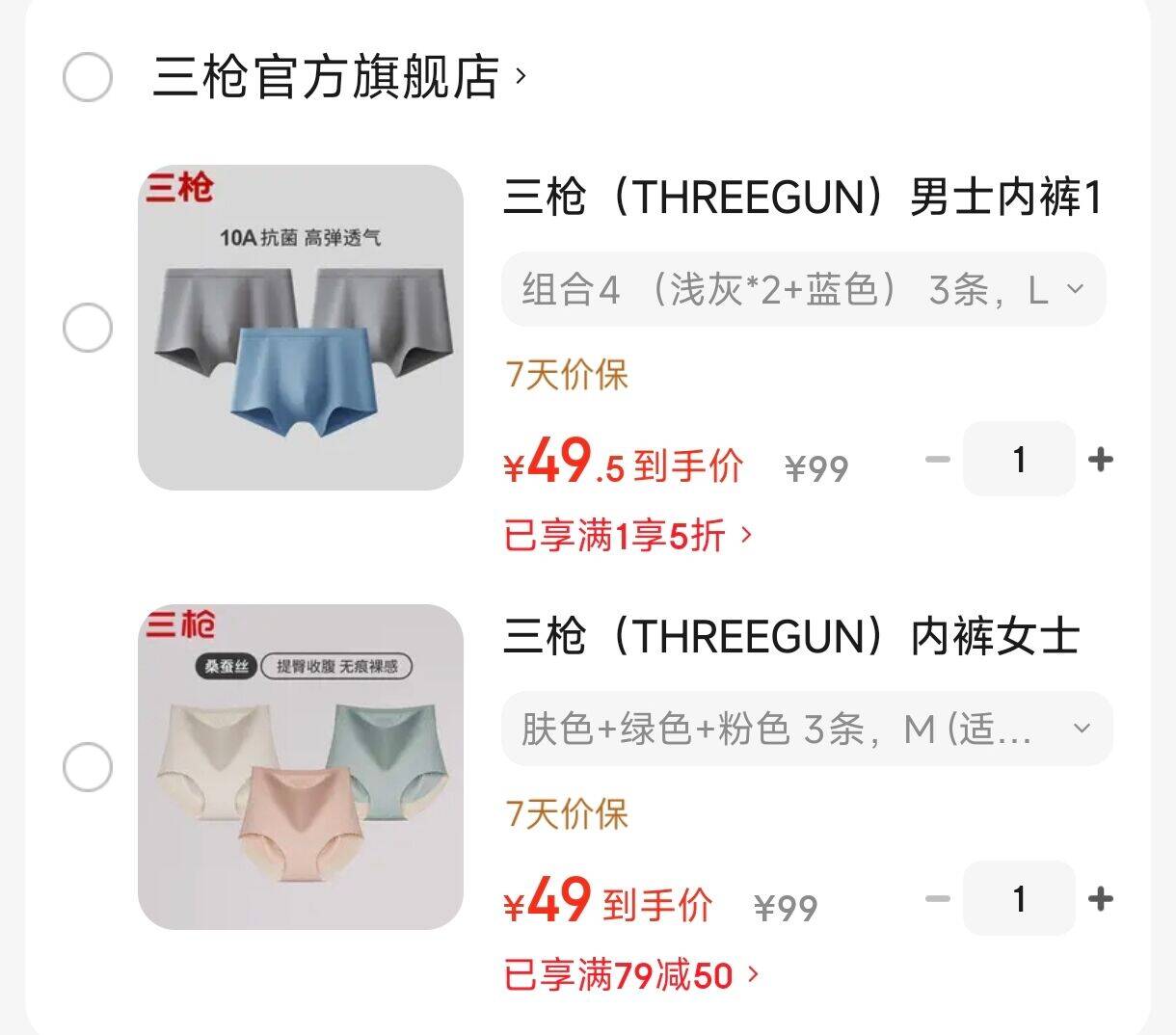Select the 男士内裤 cart item checkbox
This screenshot has width=1176, height=1035.
(87, 328)
